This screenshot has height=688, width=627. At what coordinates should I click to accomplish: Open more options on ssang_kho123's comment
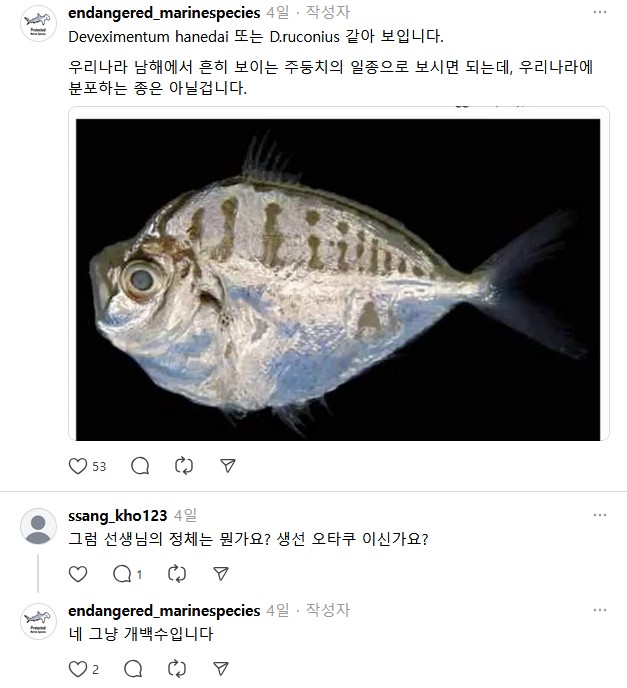(x=599, y=516)
